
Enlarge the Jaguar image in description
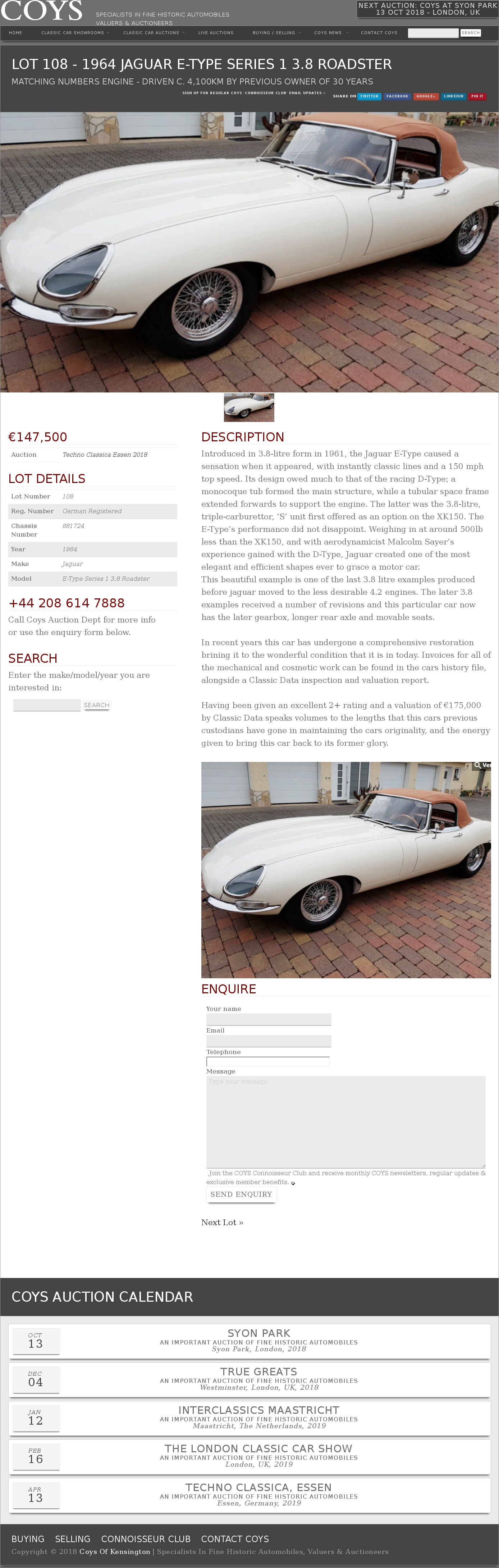click(x=345, y=869)
